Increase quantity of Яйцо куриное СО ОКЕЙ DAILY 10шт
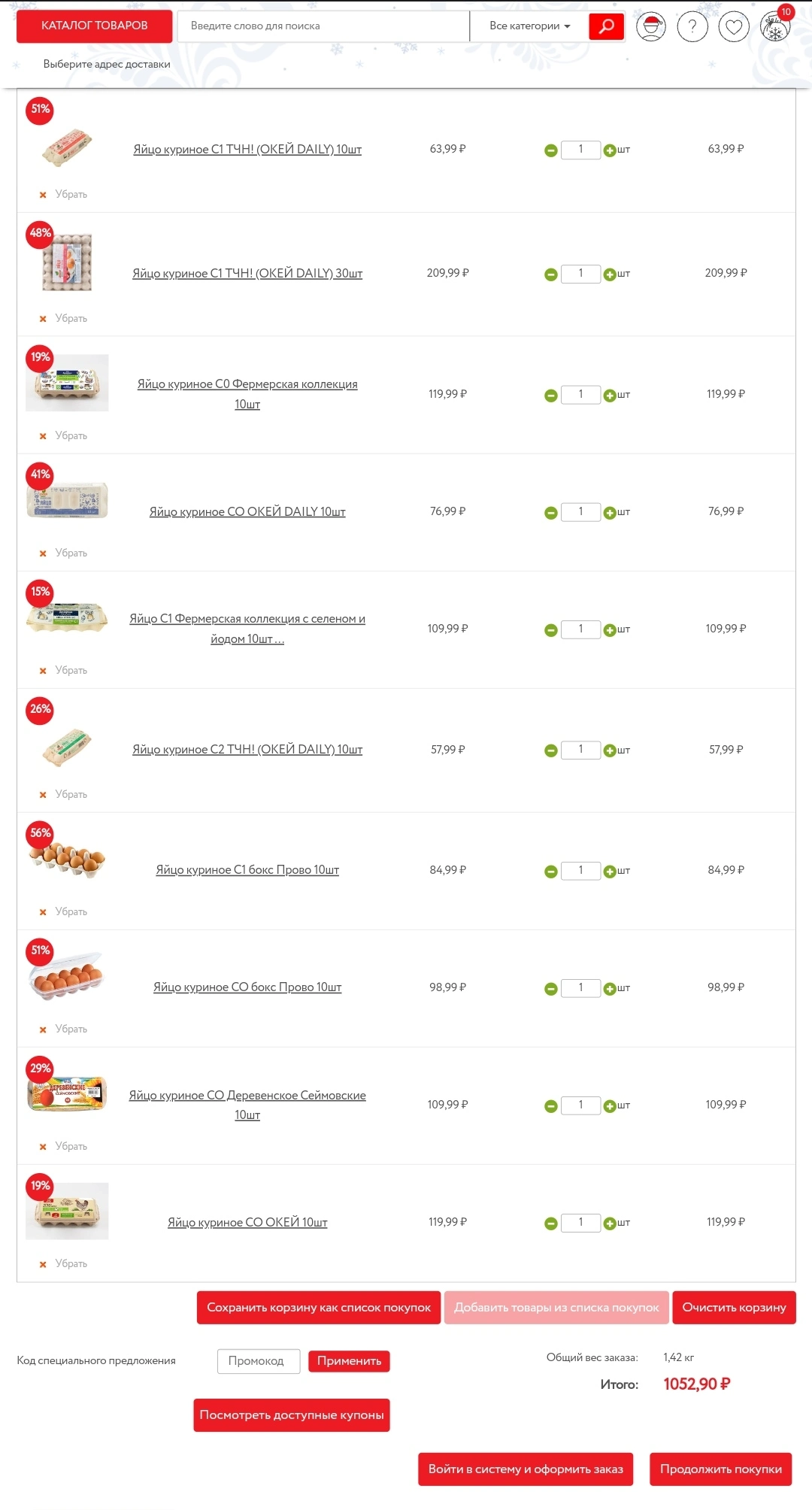Image resolution: width=812 pixels, height=1510 pixels. pos(610,512)
